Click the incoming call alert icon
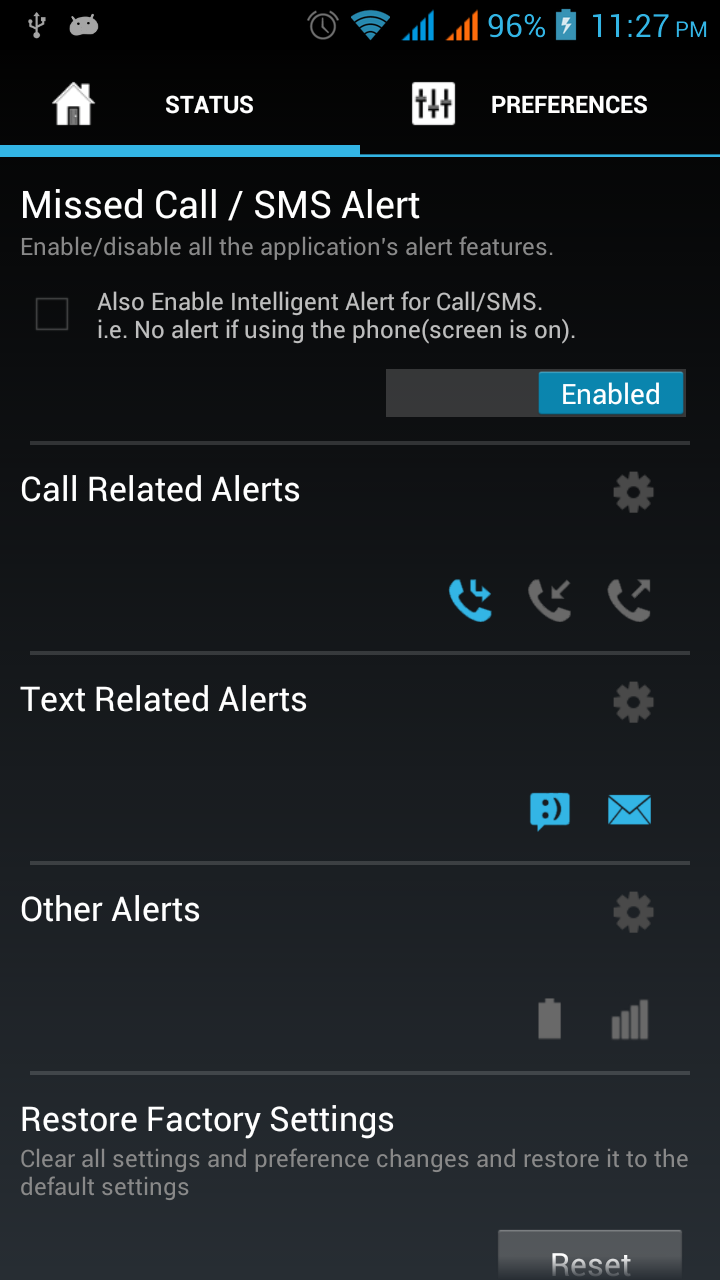 549,598
